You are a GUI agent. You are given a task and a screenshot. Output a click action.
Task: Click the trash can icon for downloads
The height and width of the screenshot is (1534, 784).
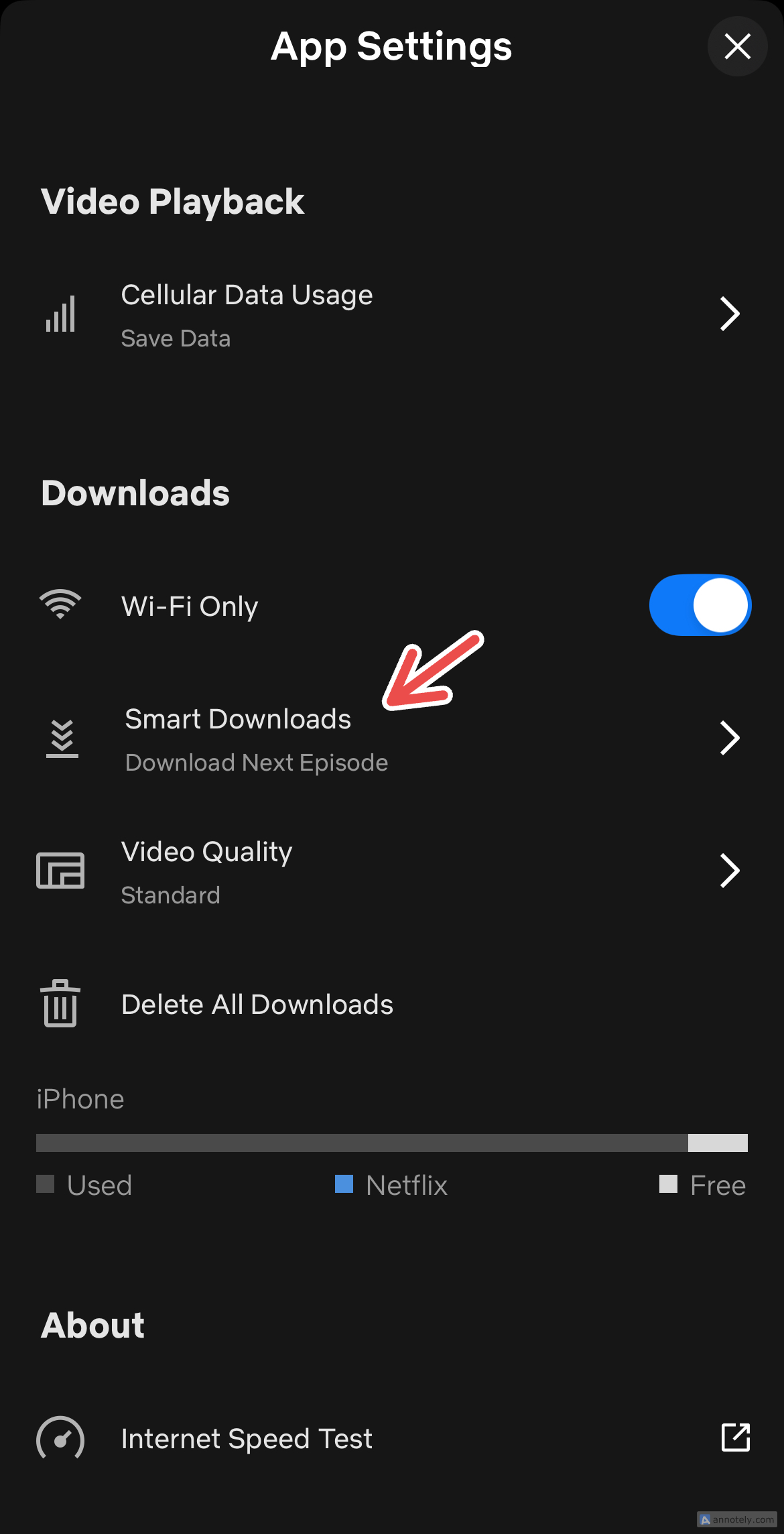click(60, 1003)
